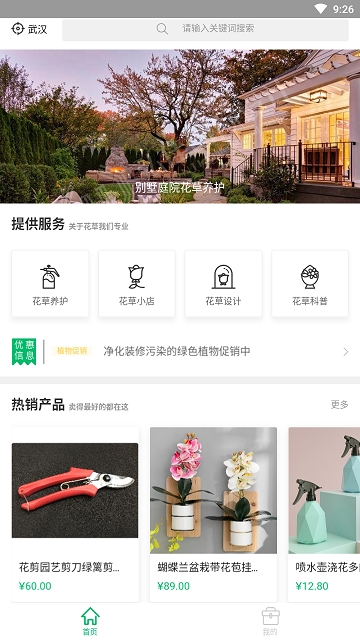The width and height of the screenshot is (360, 640).
Task: Open the 花草科普 service
Action: point(310,283)
